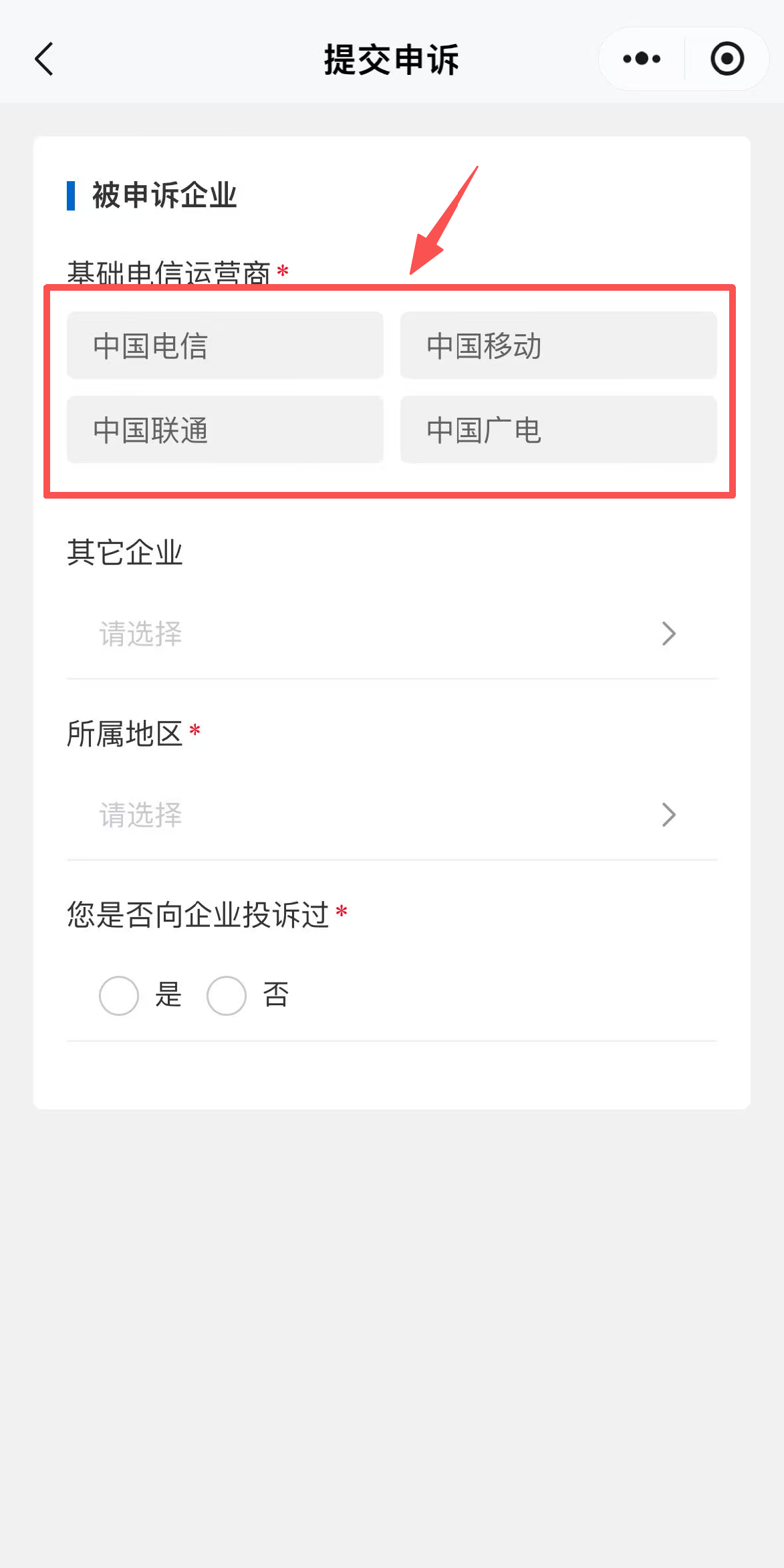Choose 中国移动 as the operator
Viewport: 784px width, 1568px height.
coord(558,346)
